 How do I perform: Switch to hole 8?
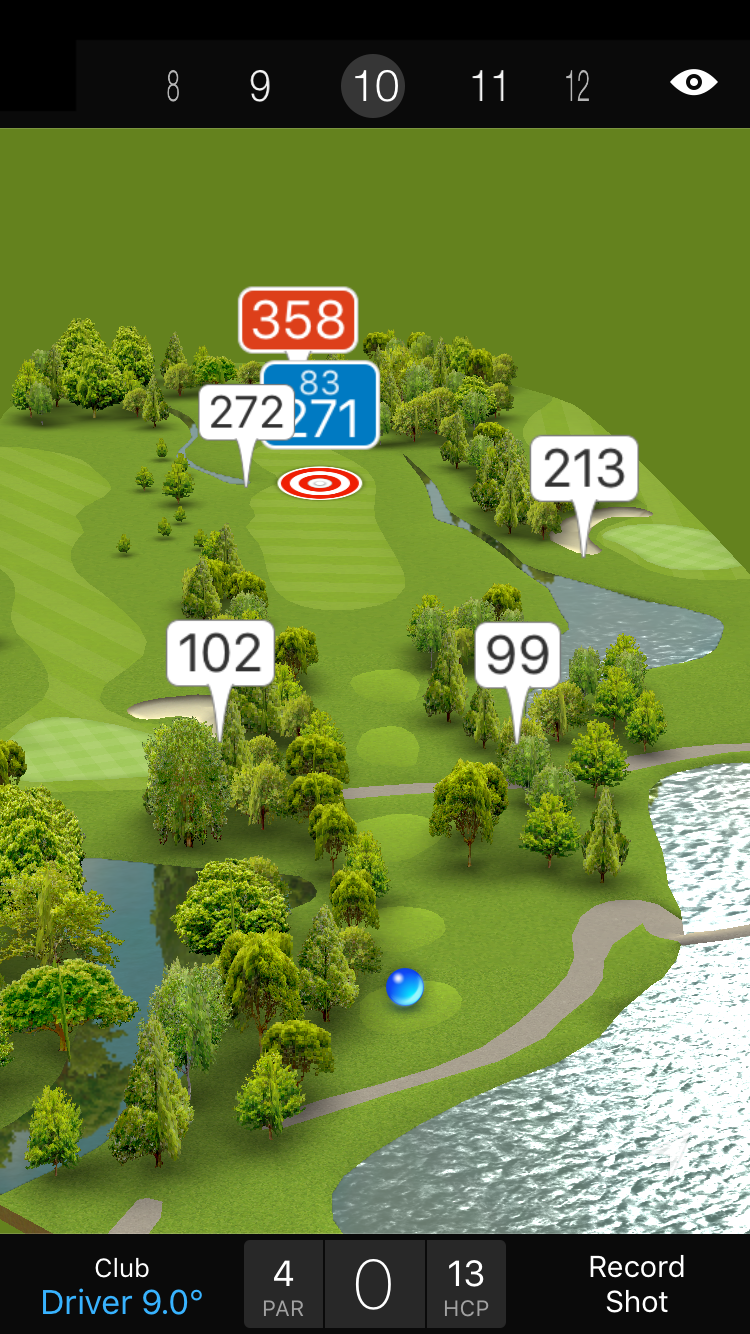tap(173, 87)
